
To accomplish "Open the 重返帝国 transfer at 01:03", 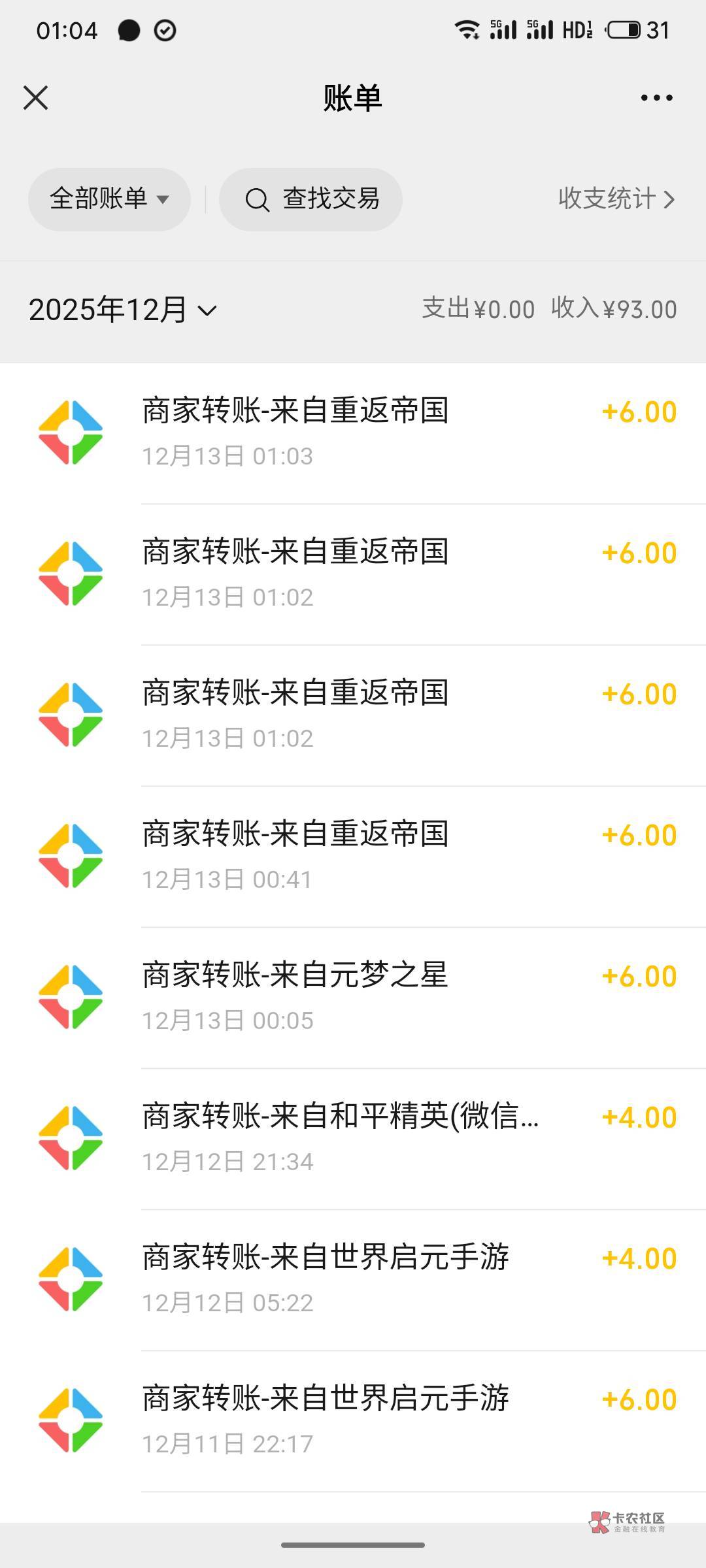I will [353, 433].
